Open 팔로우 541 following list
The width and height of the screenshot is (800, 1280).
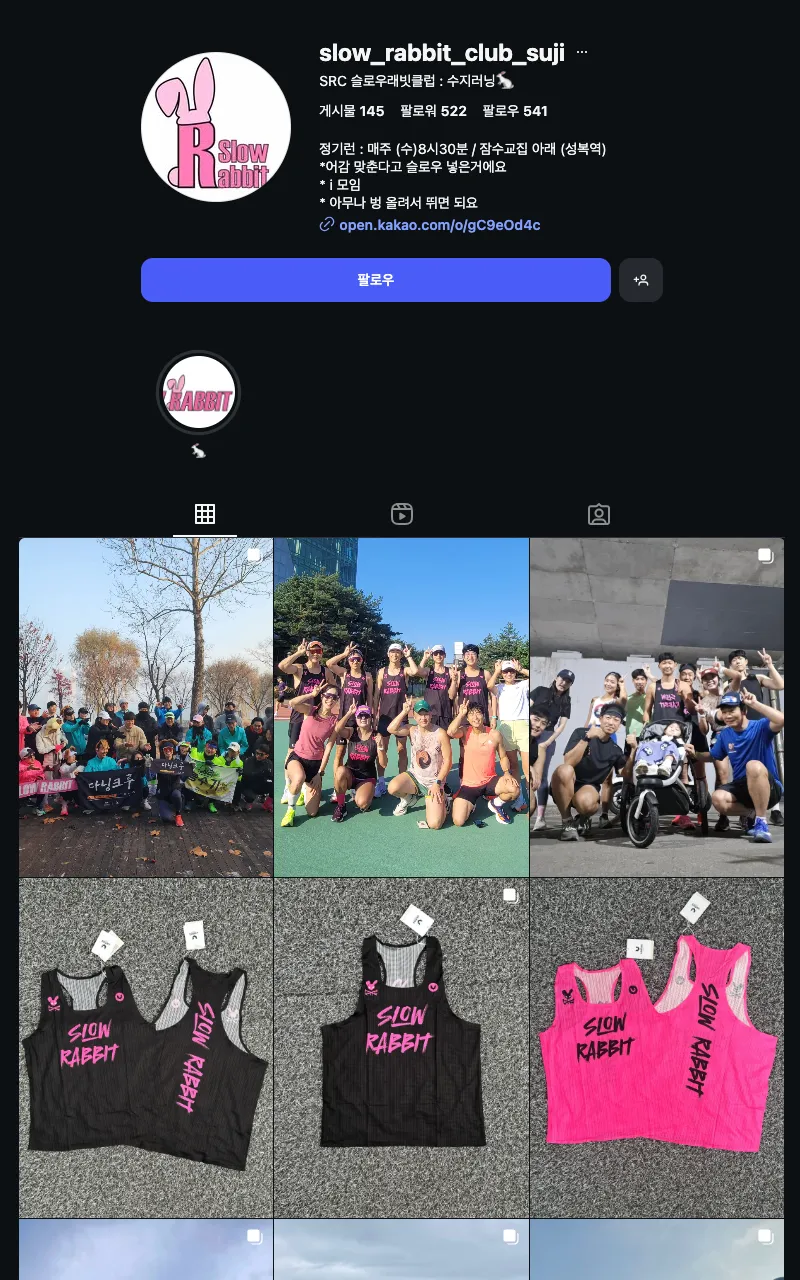514,111
